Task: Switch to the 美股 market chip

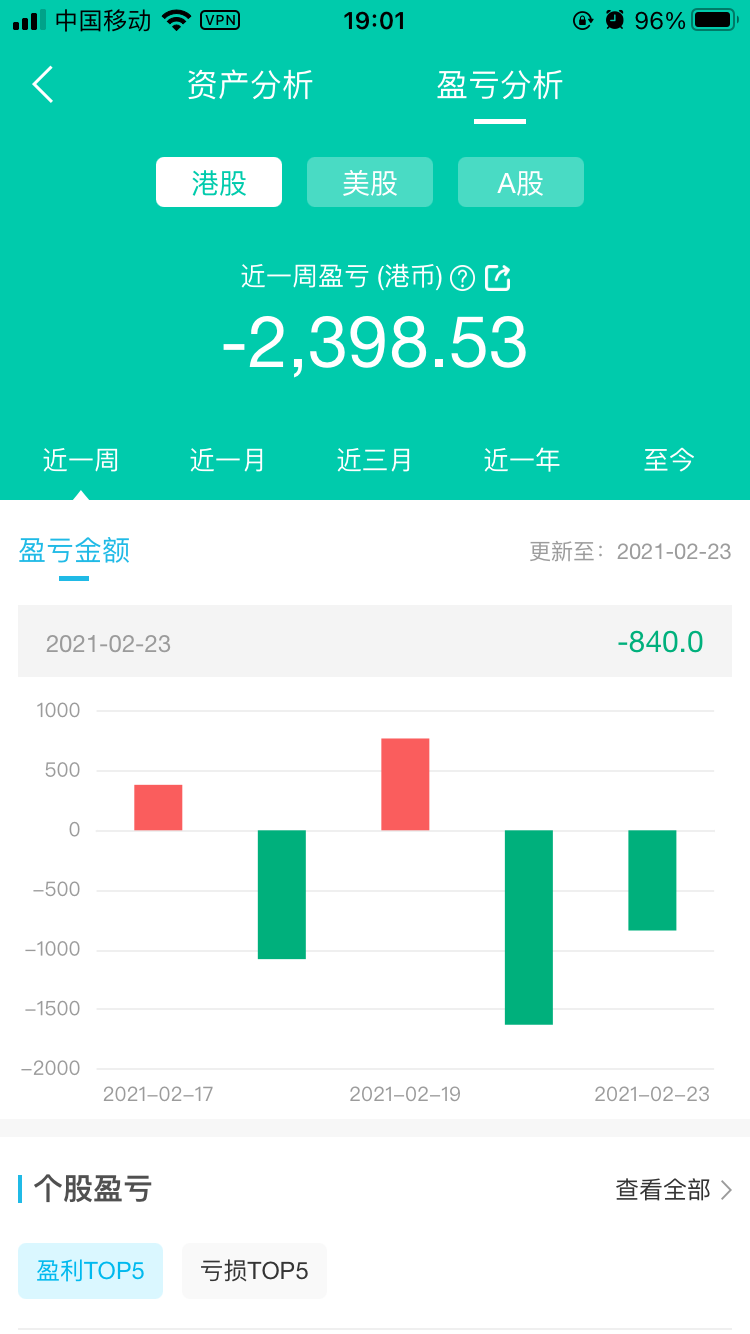Action: (370, 182)
